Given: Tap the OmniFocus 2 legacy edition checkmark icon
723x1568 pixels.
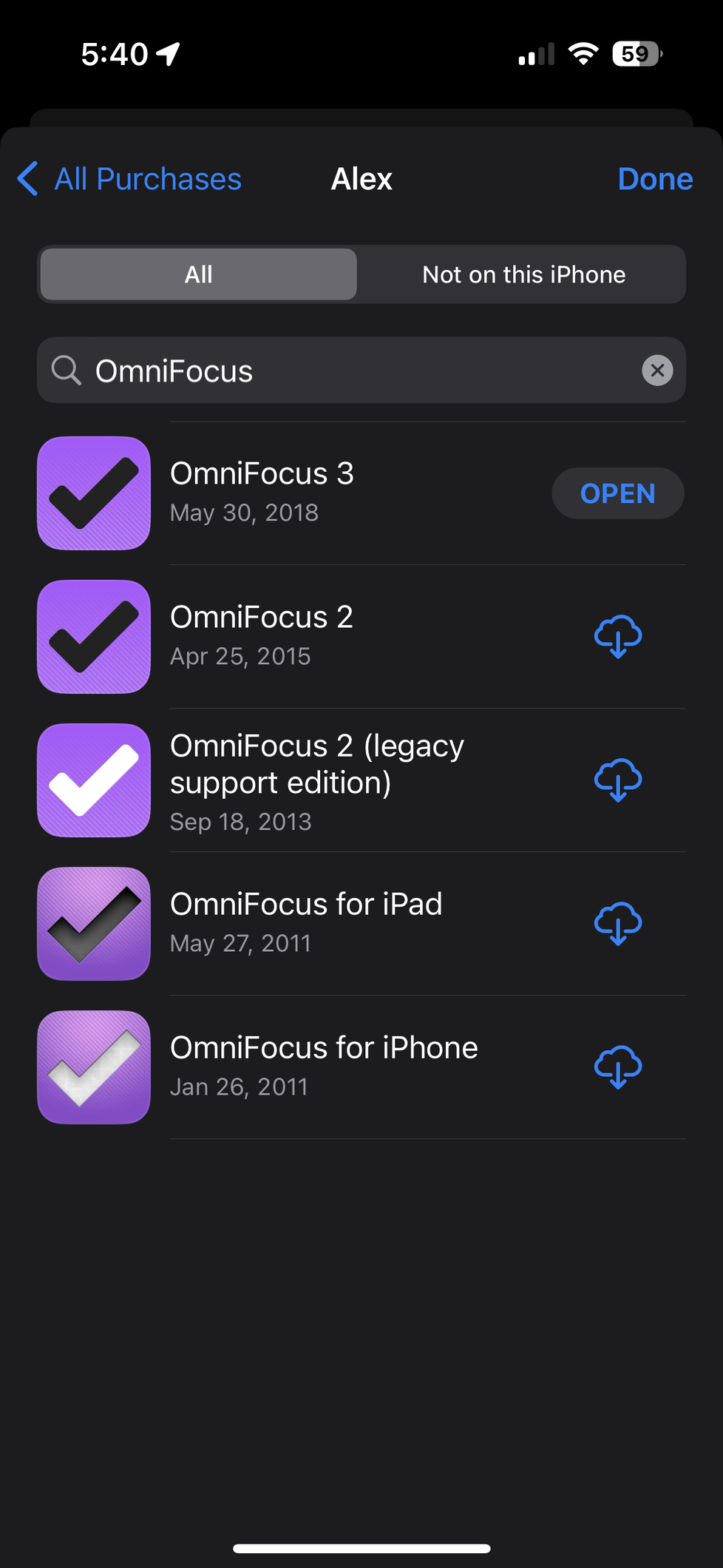Looking at the screenshot, I should (x=93, y=780).
